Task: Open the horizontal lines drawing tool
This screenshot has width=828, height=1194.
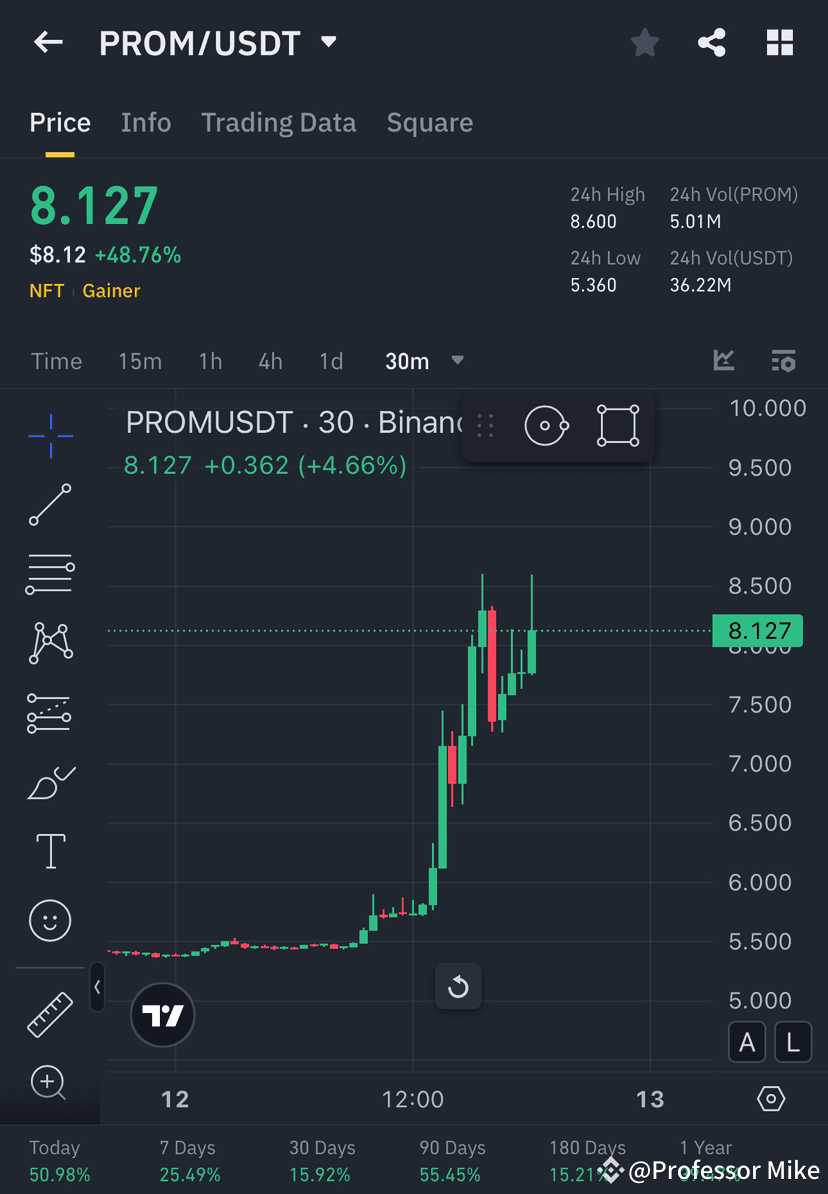Action: 50,574
